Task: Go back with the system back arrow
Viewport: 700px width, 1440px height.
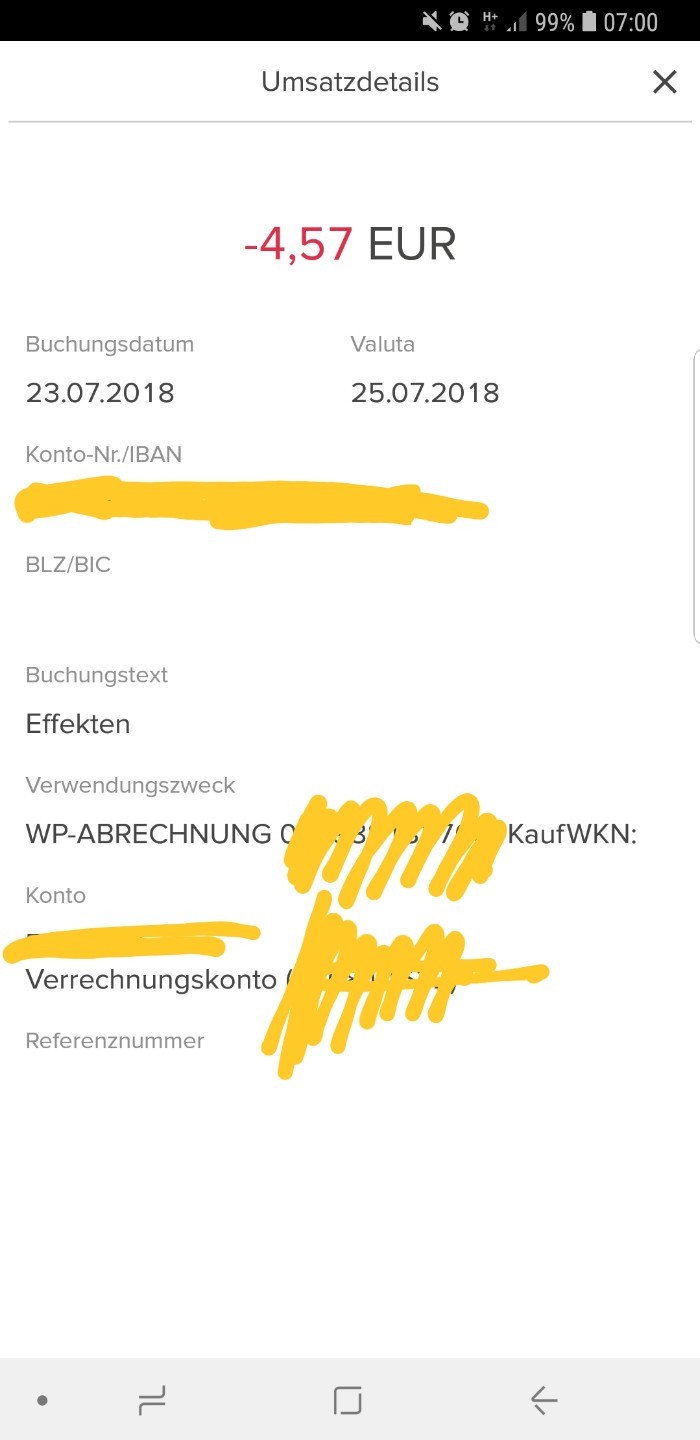Action: (x=544, y=1401)
